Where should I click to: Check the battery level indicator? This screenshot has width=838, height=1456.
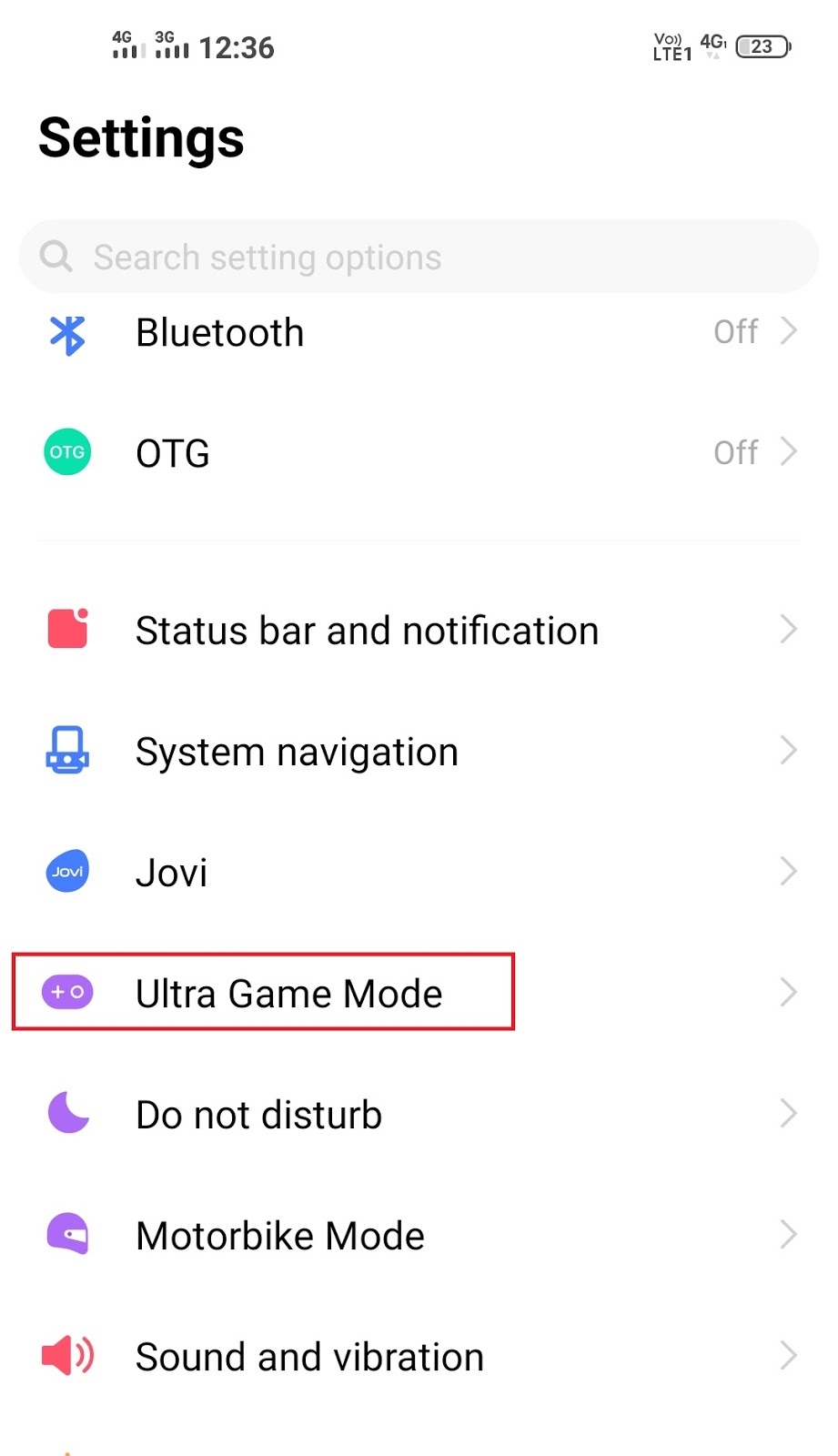coord(762,45)
